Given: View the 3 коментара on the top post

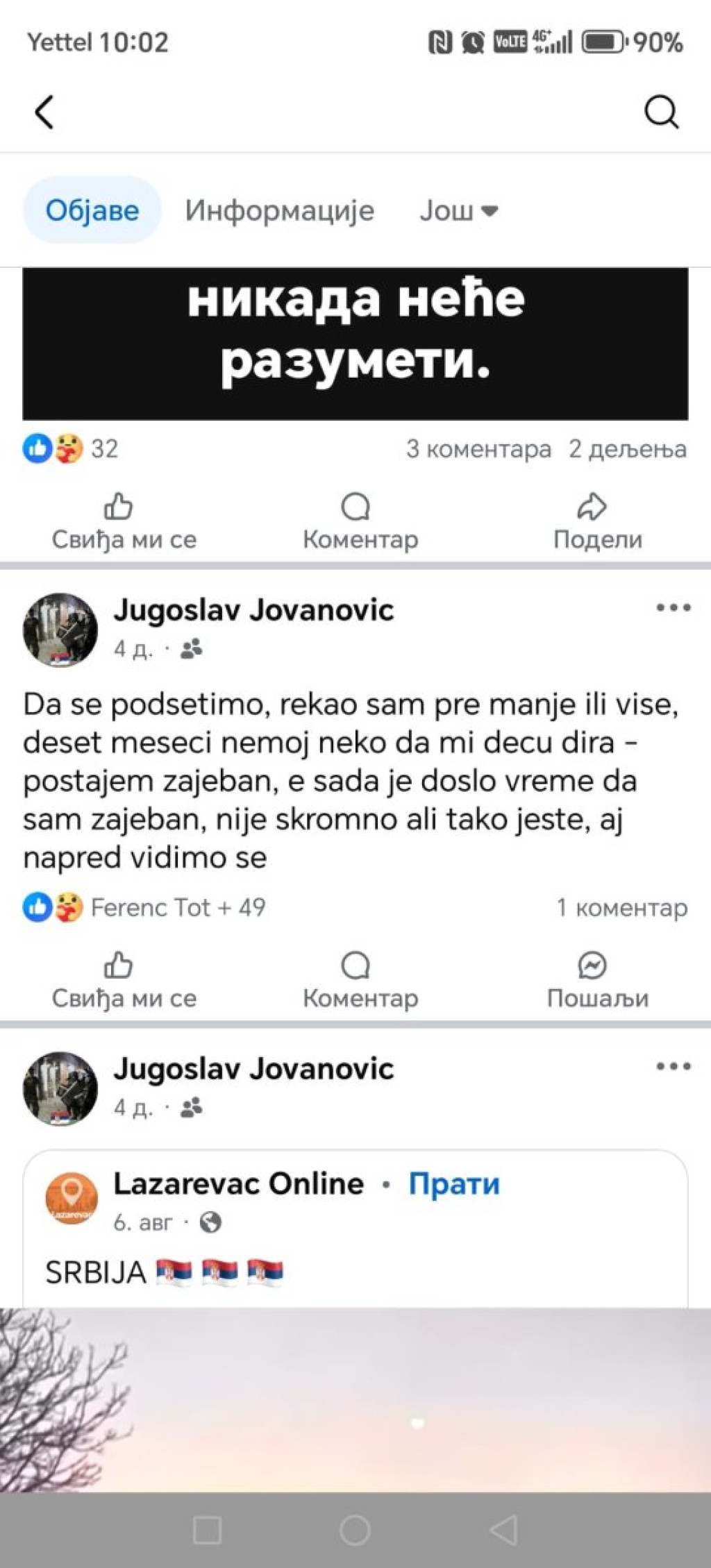Looking at the screenshot, I should 478,449.
